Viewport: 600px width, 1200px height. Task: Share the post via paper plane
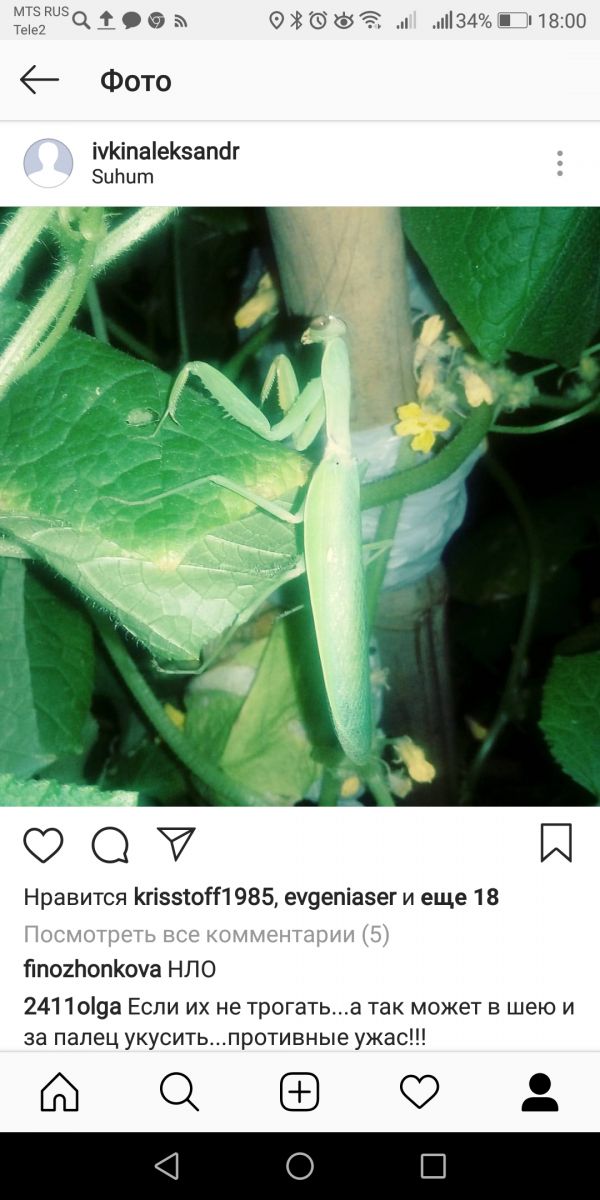(176, 844)
